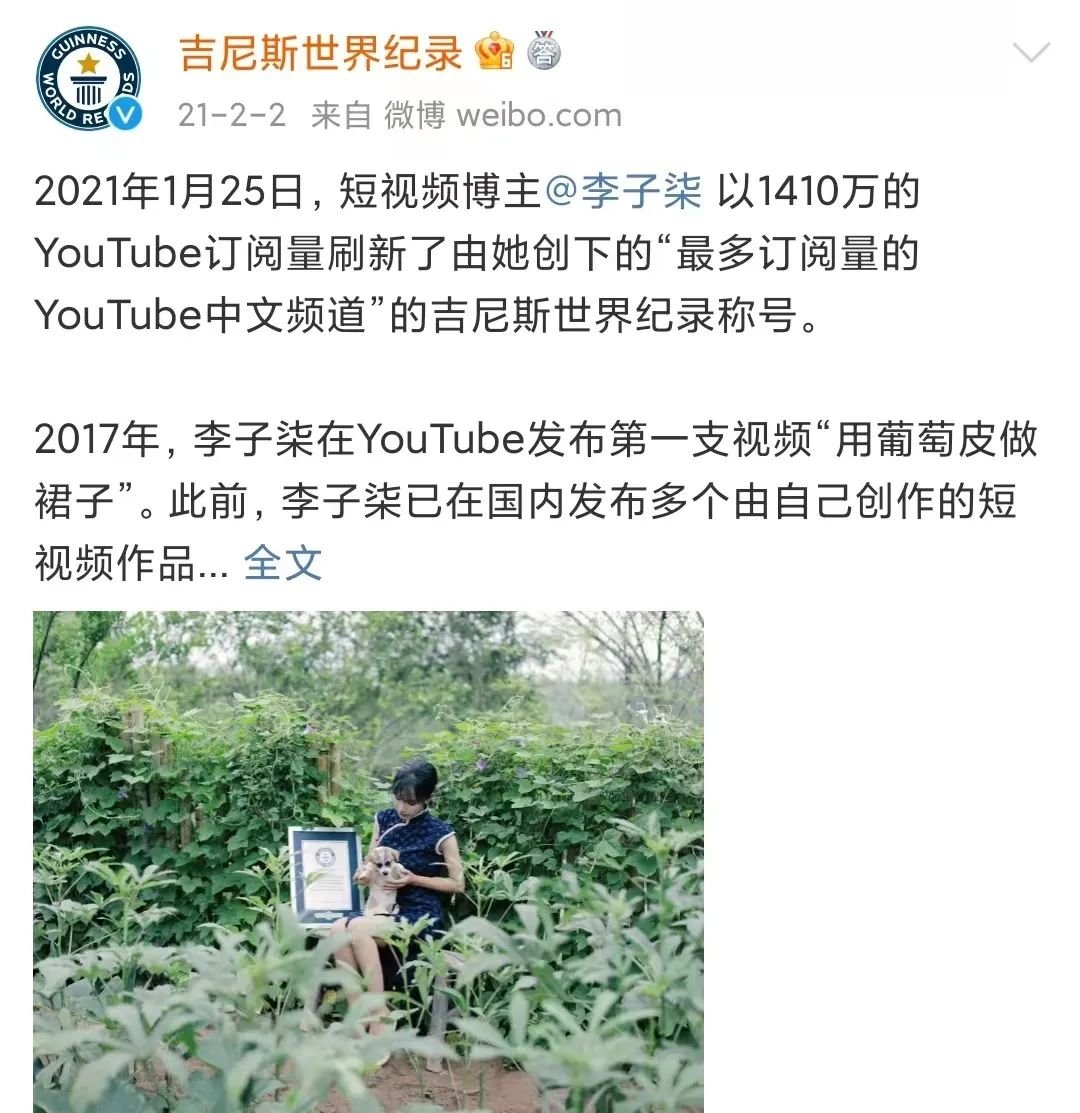Expand full post with 全文

(x=283, y=563)
